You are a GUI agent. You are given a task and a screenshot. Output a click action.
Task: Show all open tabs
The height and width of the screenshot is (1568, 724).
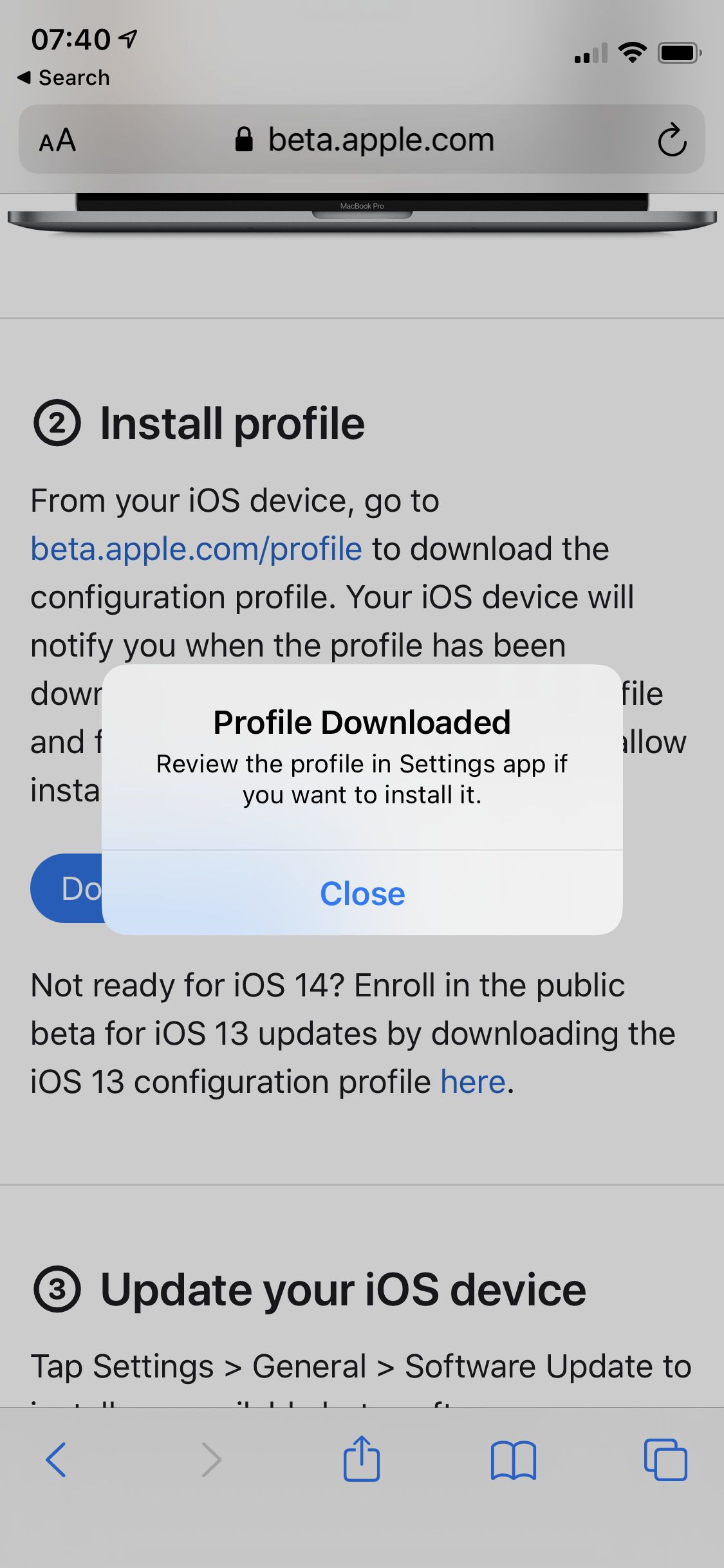pyautogui.click(x=665, y=1459)
